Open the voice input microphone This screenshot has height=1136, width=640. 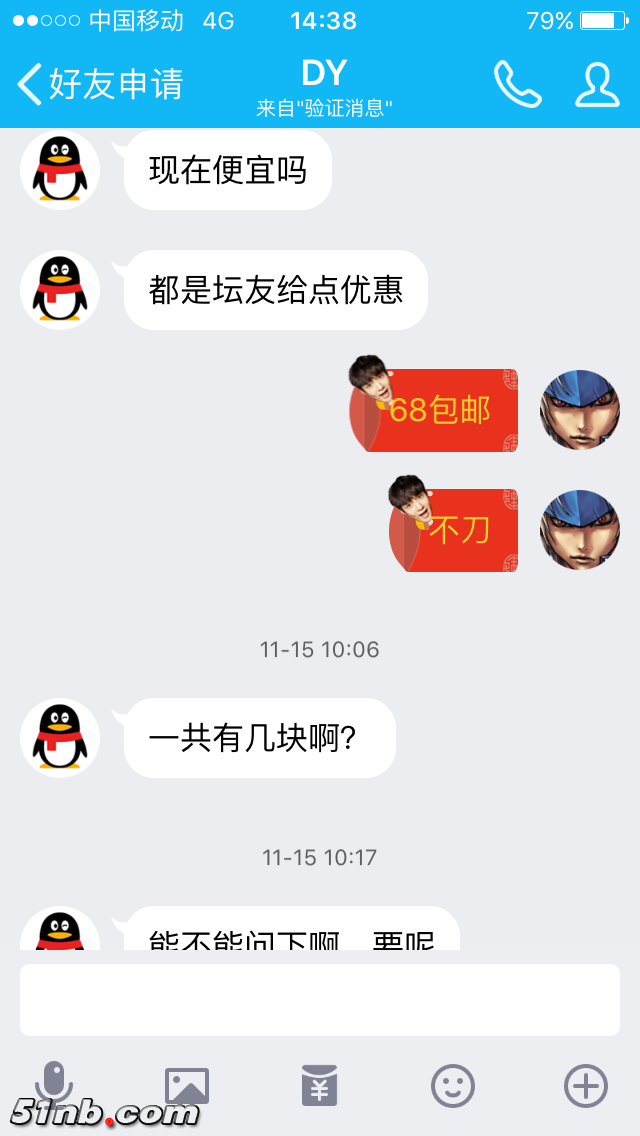[54, 1085]
